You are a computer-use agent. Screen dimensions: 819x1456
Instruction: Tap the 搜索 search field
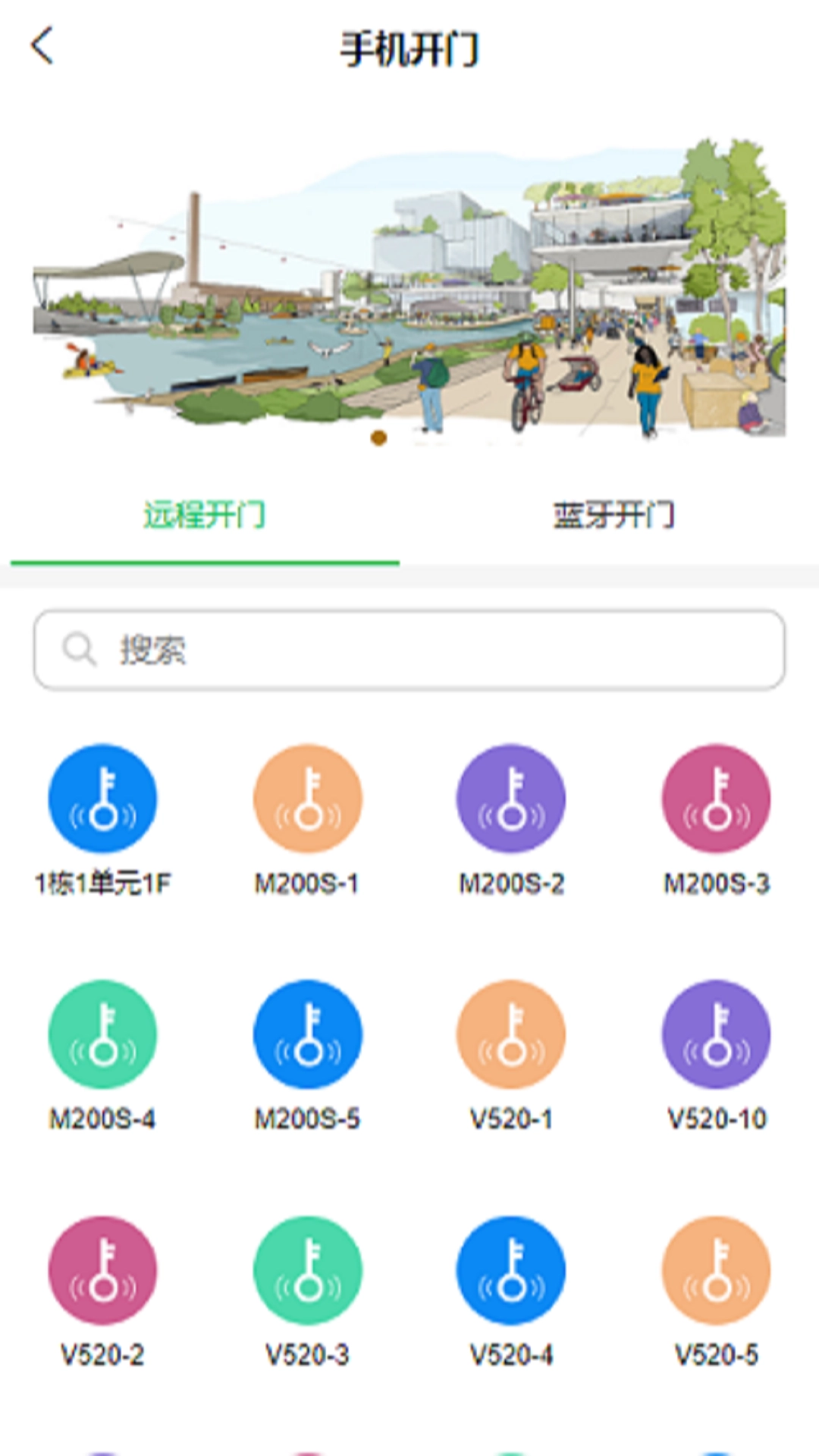pos(409,650)
